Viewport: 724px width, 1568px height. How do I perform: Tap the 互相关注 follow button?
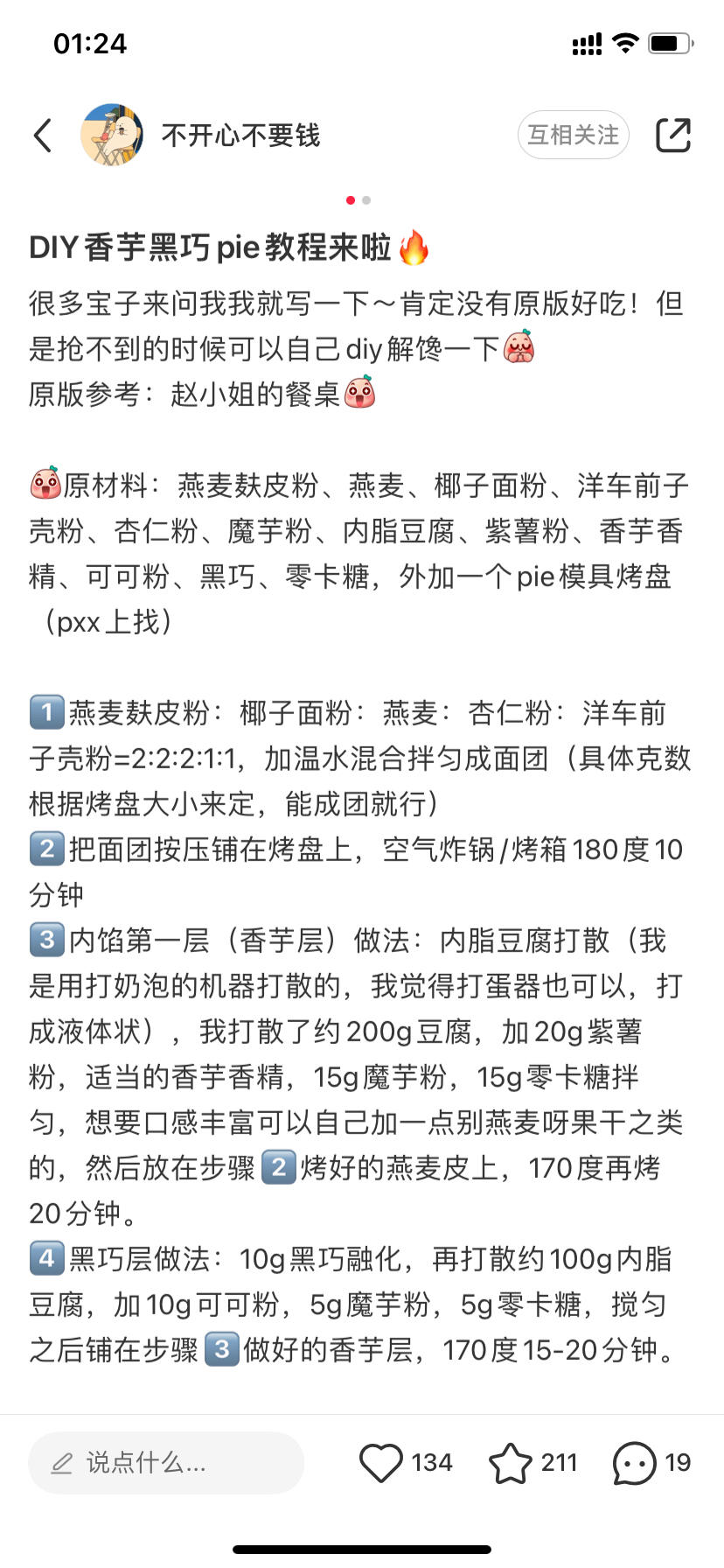tap(573, 135)
